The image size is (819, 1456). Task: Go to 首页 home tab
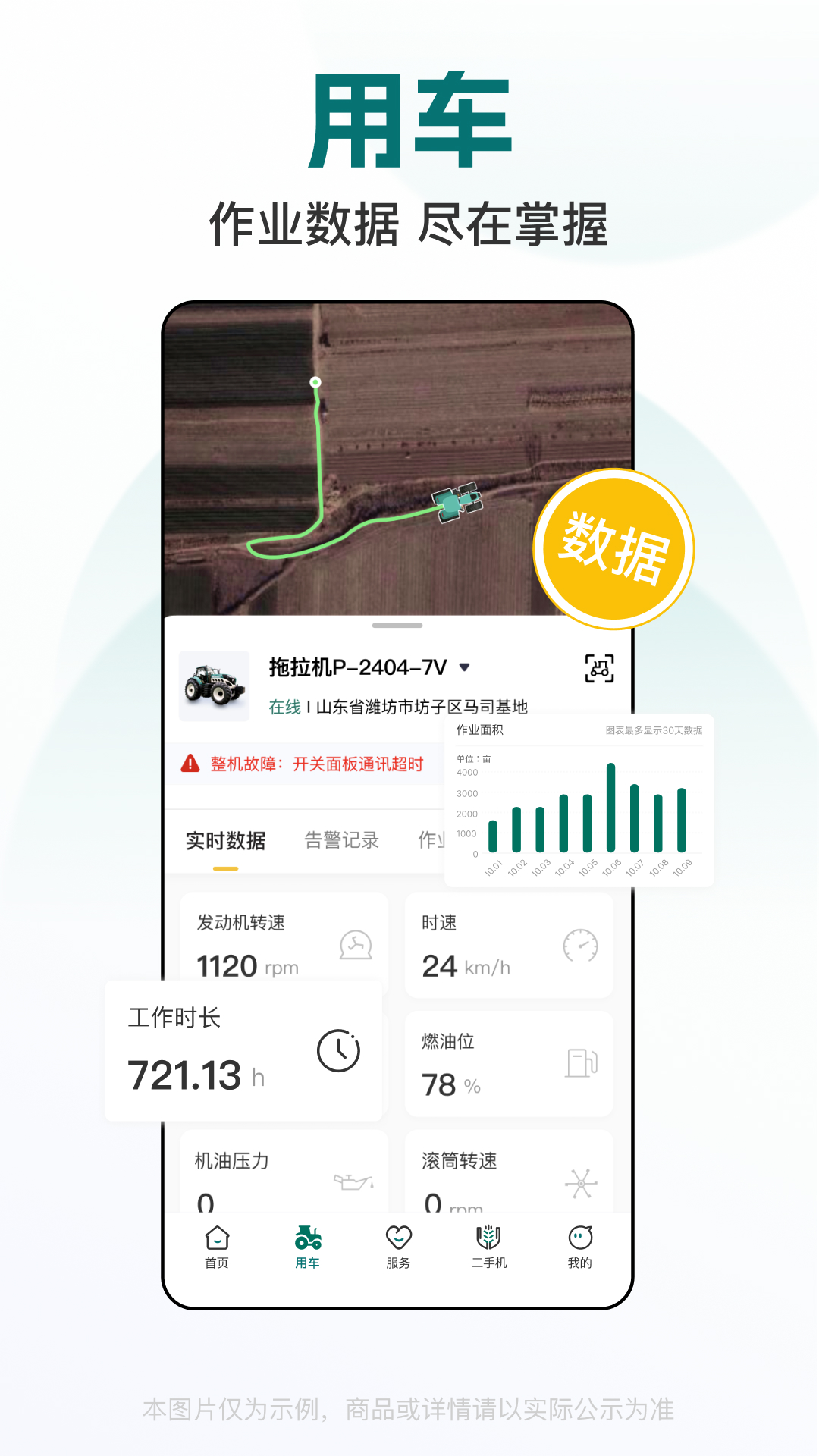(x=216, y=1247)
